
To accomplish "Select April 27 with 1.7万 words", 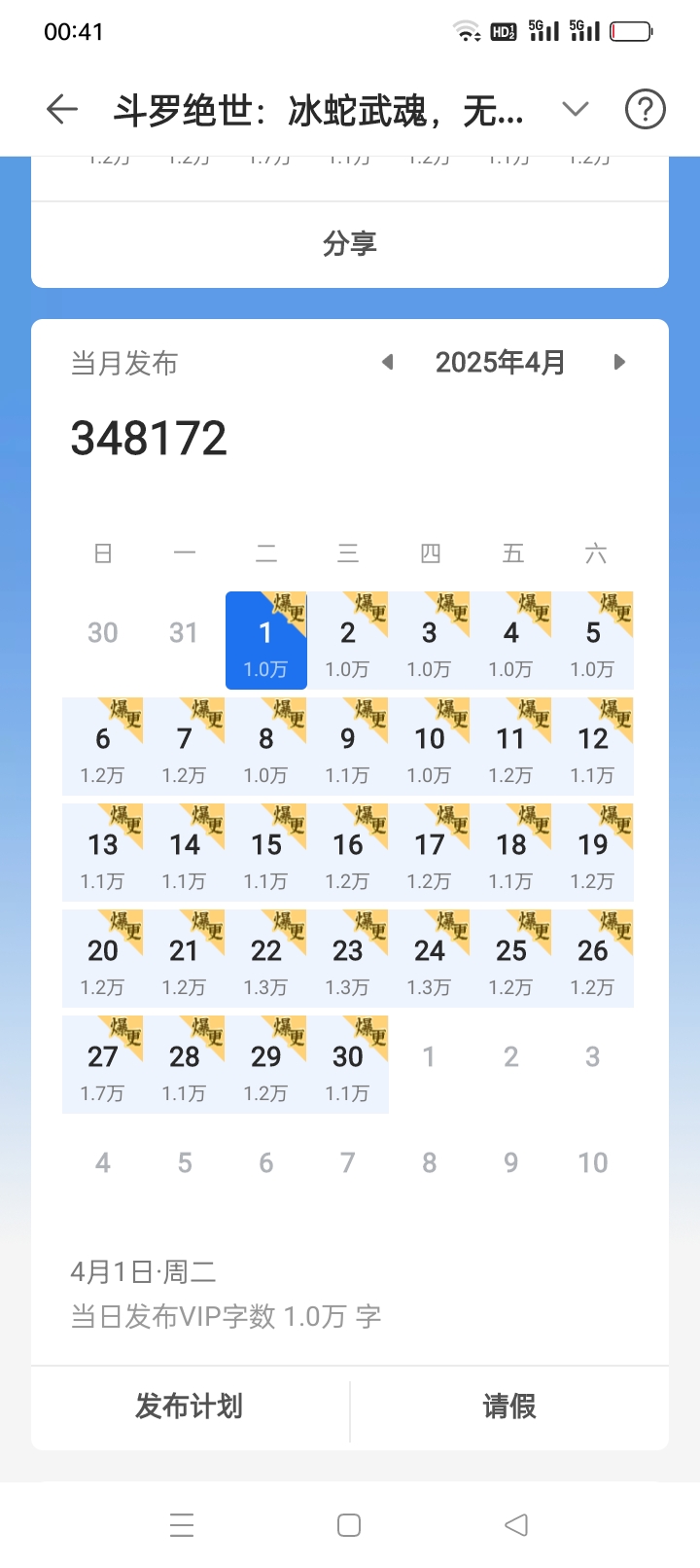I will click(103, 1065).
